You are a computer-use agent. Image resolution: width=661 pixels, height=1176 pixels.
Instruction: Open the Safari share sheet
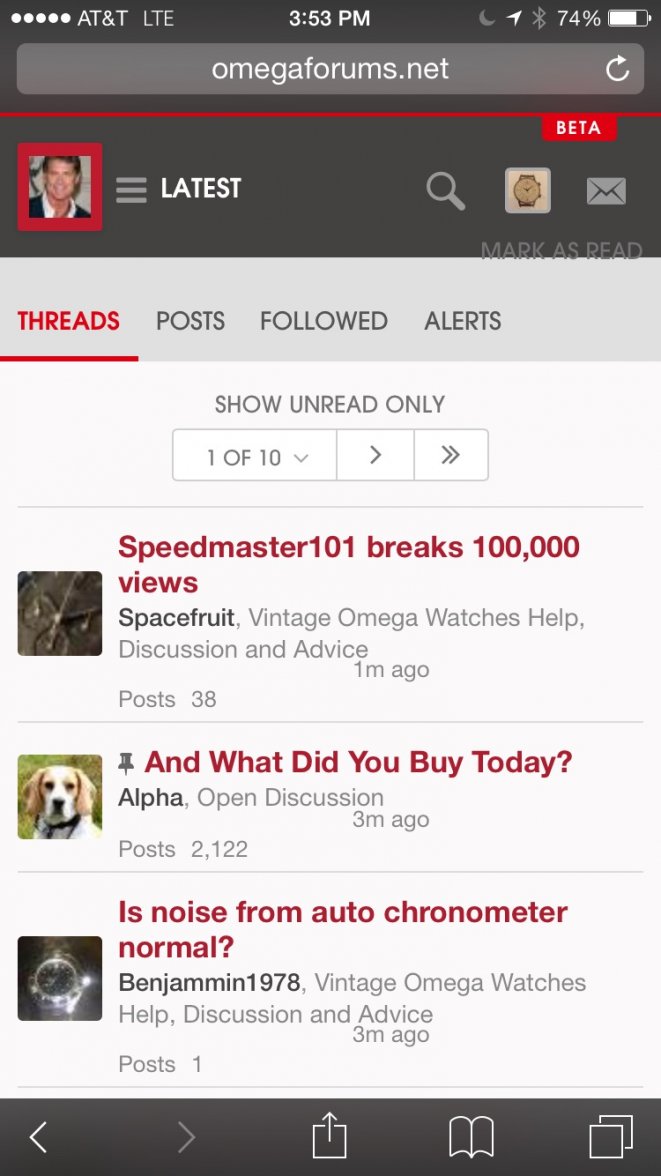329,1137
